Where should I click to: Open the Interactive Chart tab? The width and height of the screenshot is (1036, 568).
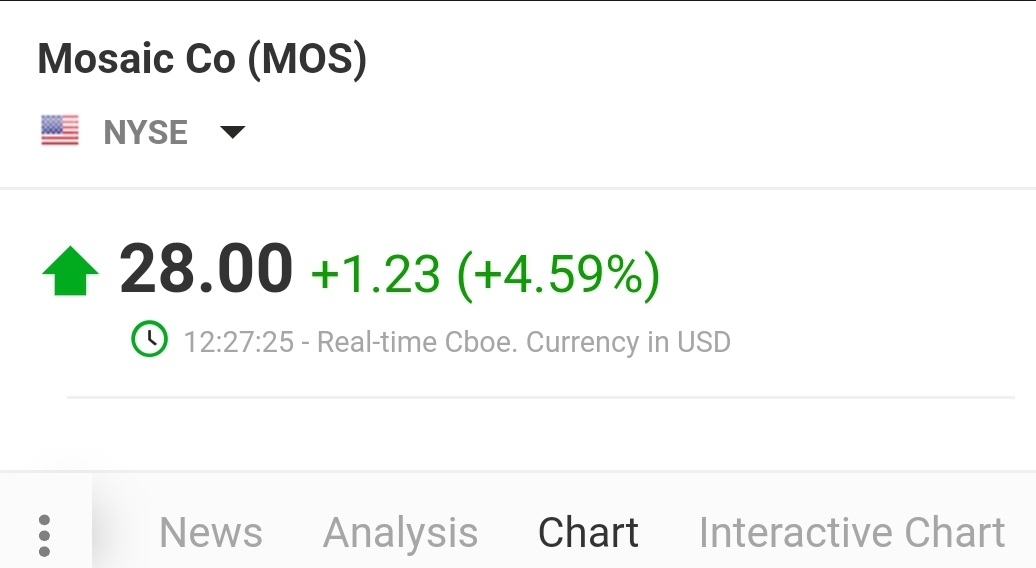[x=851, y=533]
